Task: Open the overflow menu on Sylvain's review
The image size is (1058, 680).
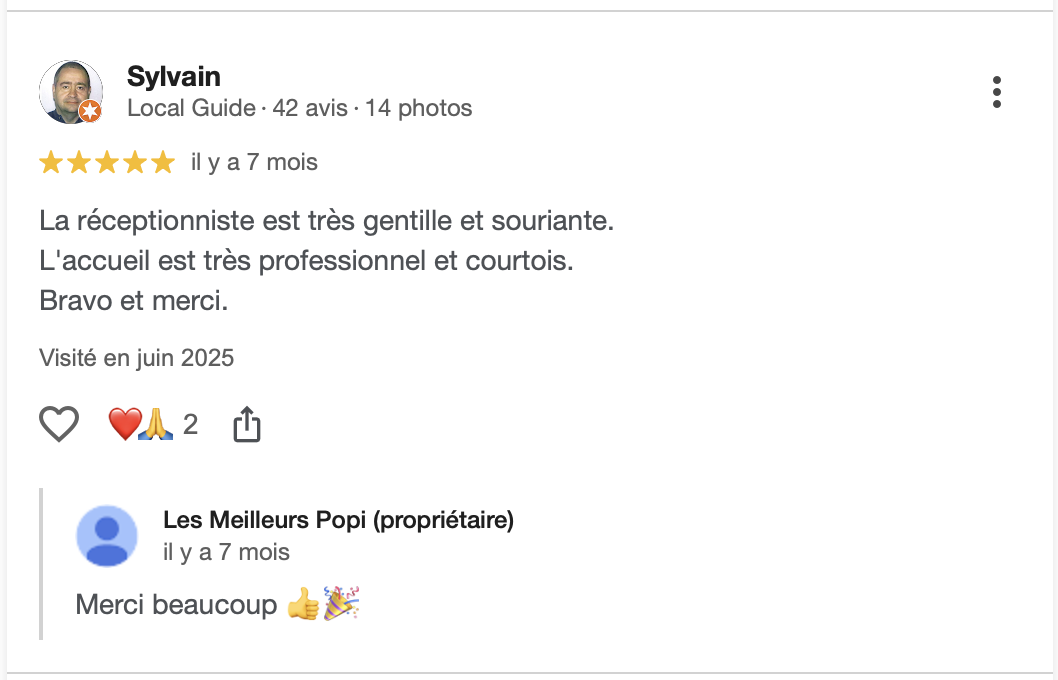Action: [996, 92]
